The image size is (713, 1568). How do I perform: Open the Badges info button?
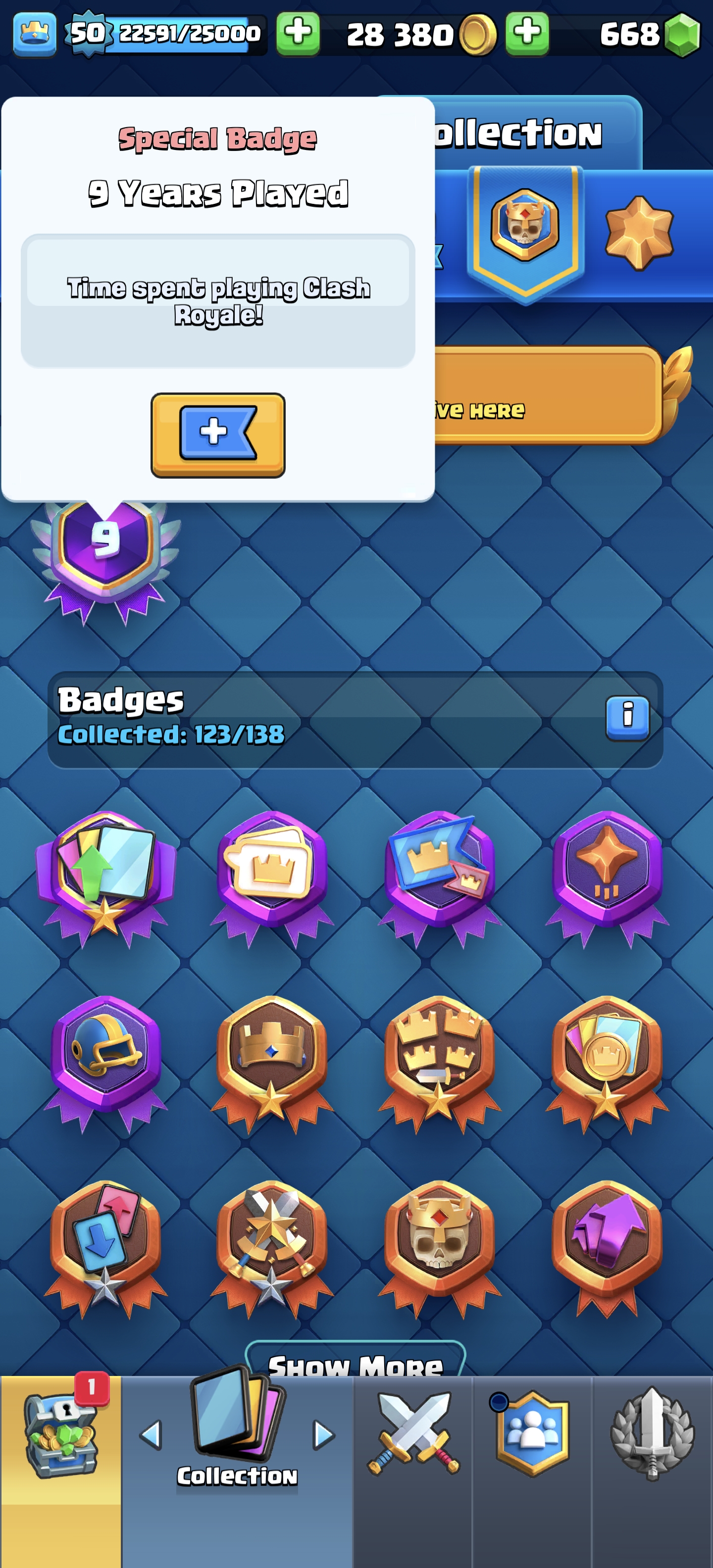627,718
